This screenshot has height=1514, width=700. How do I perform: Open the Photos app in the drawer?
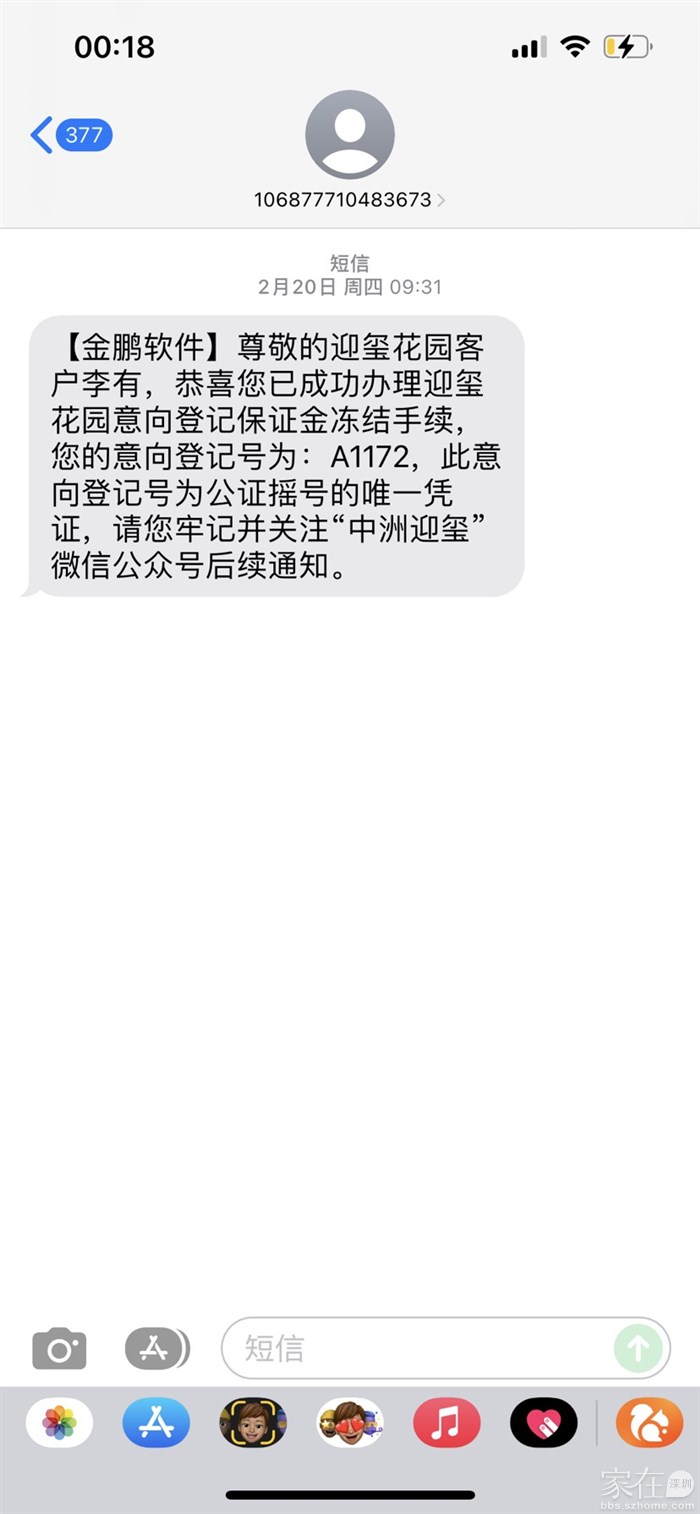[x=59, y=1423]
